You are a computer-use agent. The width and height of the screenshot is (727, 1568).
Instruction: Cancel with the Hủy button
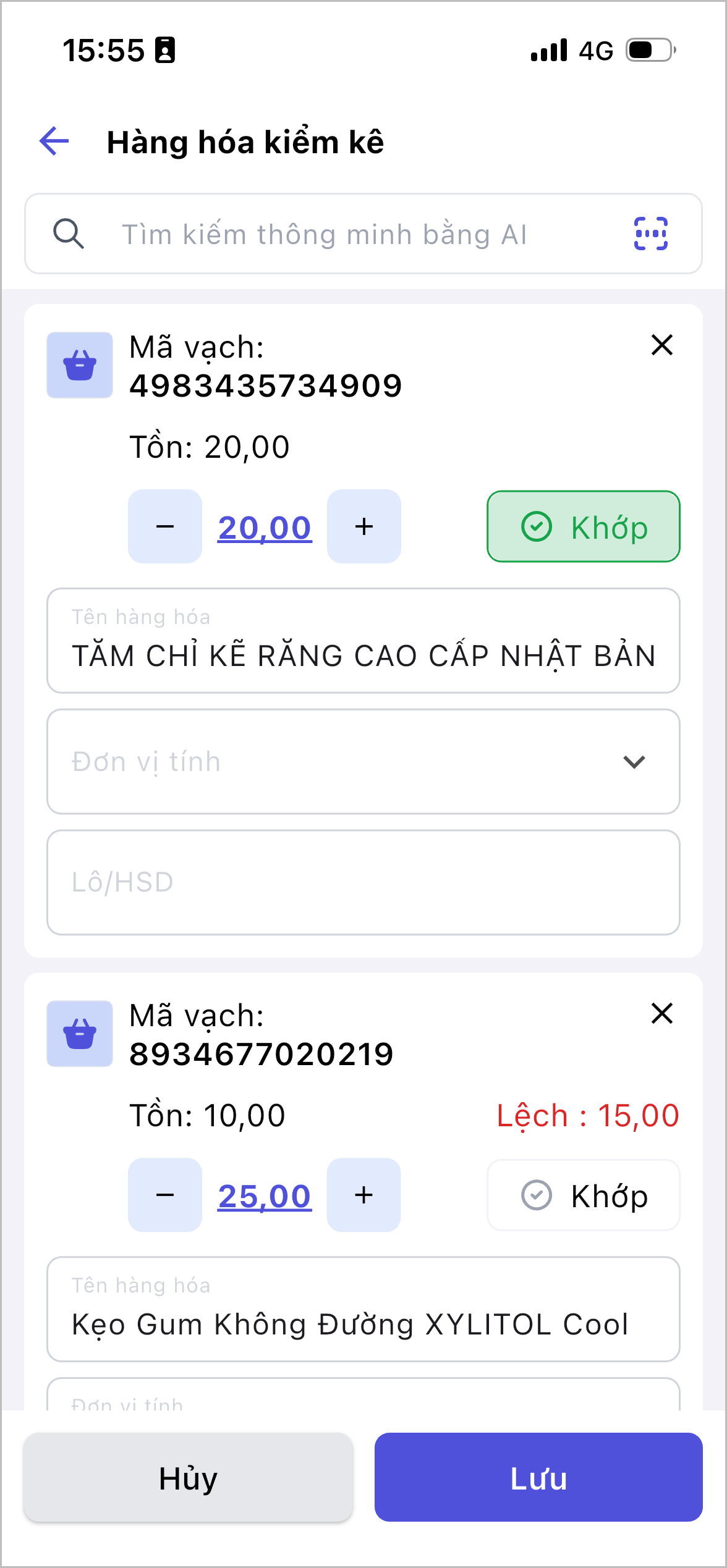pyautogui.click(x=188, y=1477)
